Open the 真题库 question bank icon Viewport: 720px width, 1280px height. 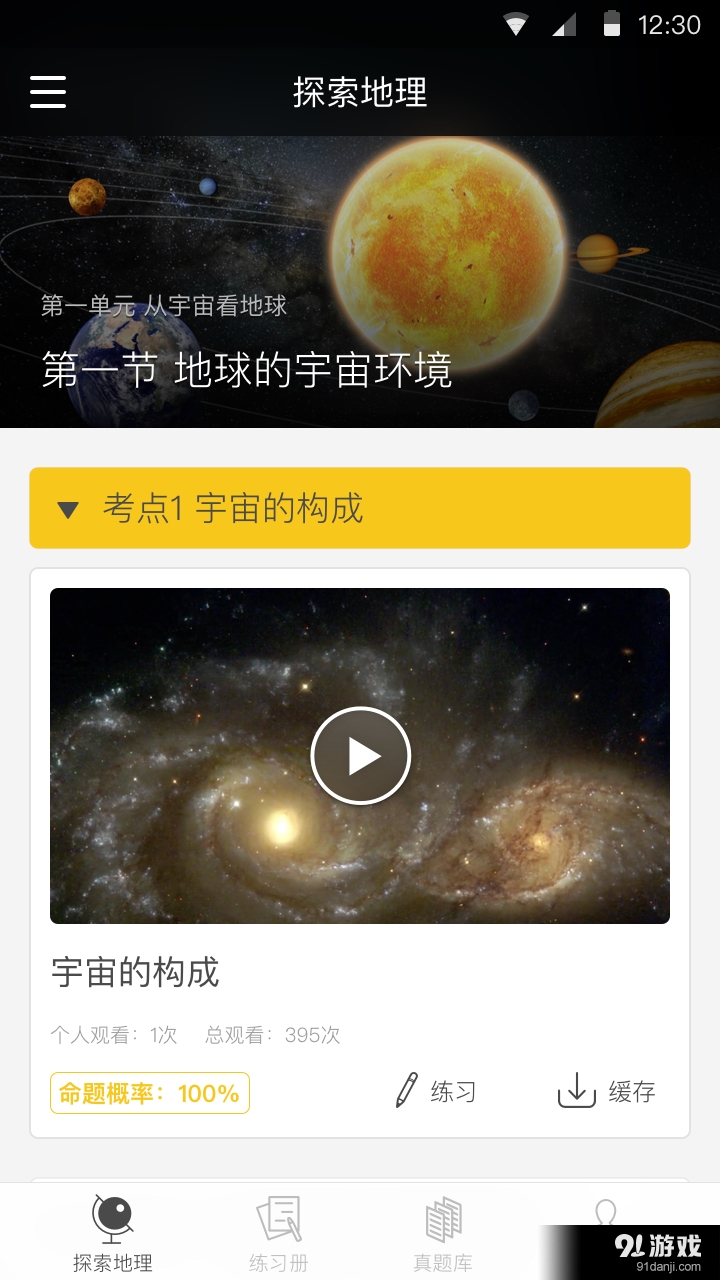click(443, 1218)
